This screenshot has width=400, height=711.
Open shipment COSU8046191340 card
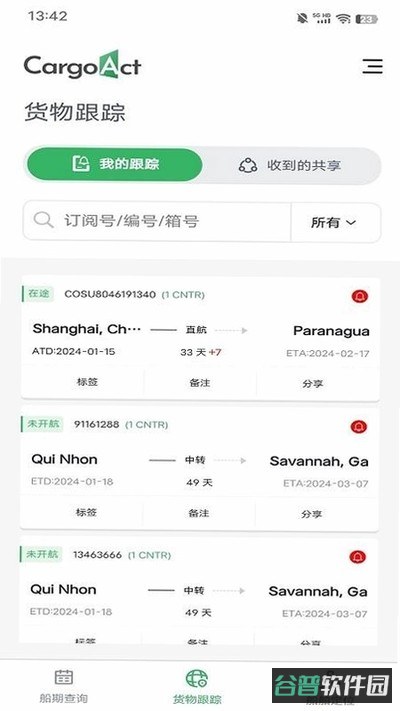coord(200,323)
